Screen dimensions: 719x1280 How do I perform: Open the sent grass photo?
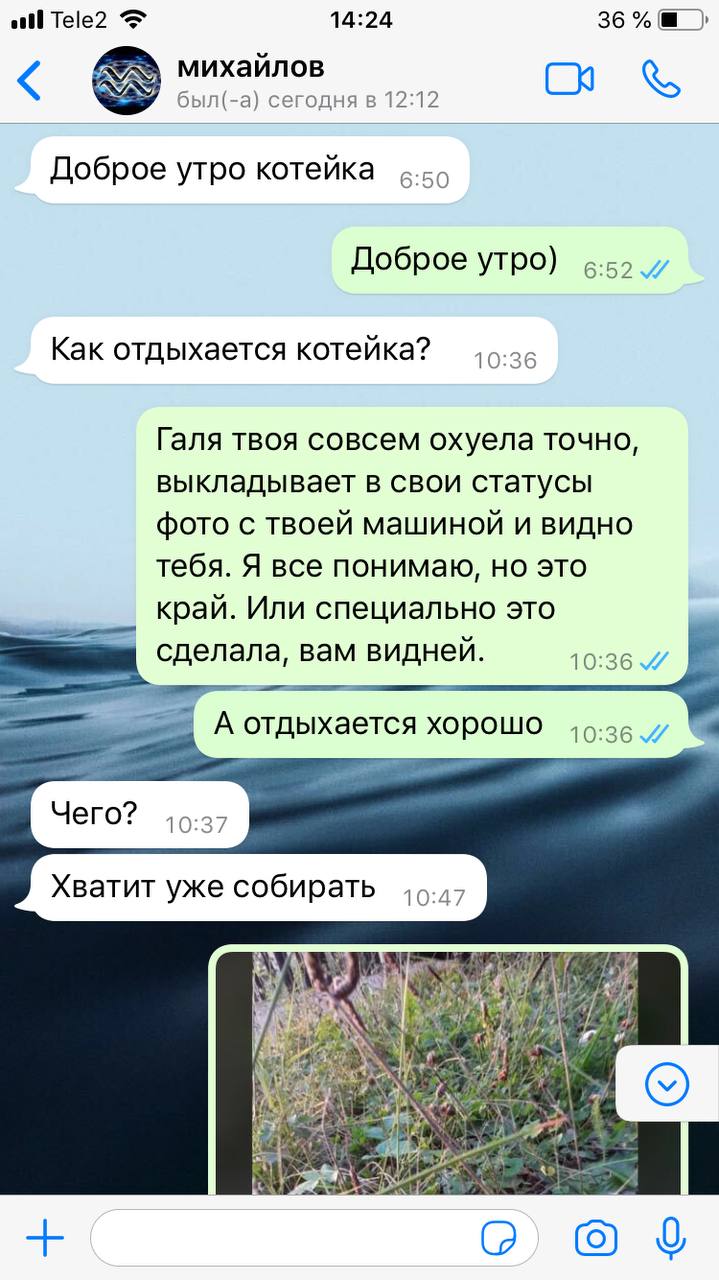tap(447, 1070)
